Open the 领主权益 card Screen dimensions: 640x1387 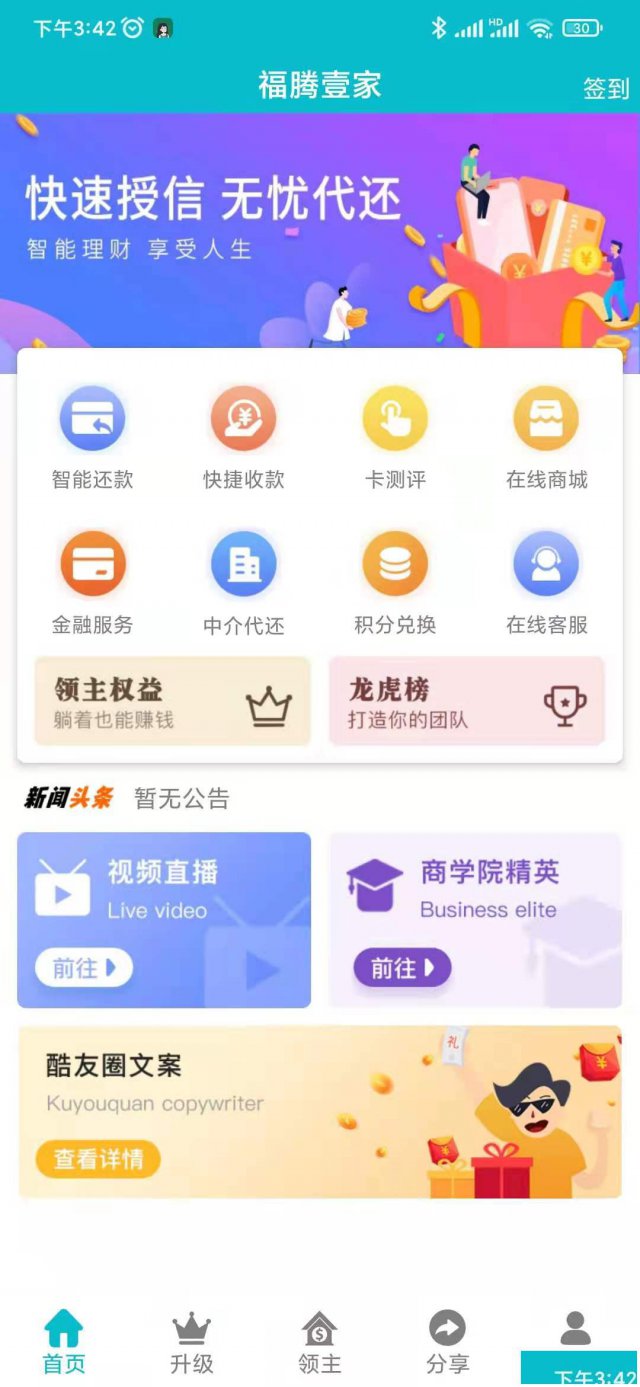pos(173,701)
